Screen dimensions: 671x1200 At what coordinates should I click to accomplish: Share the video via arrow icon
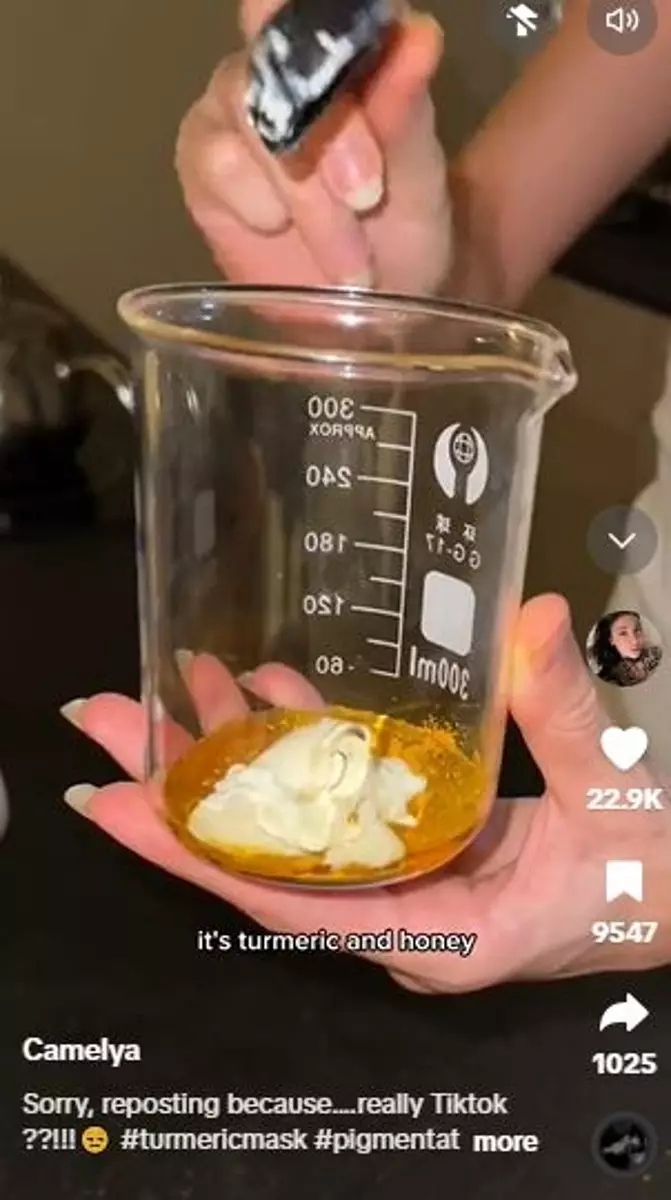(623, 1014)
